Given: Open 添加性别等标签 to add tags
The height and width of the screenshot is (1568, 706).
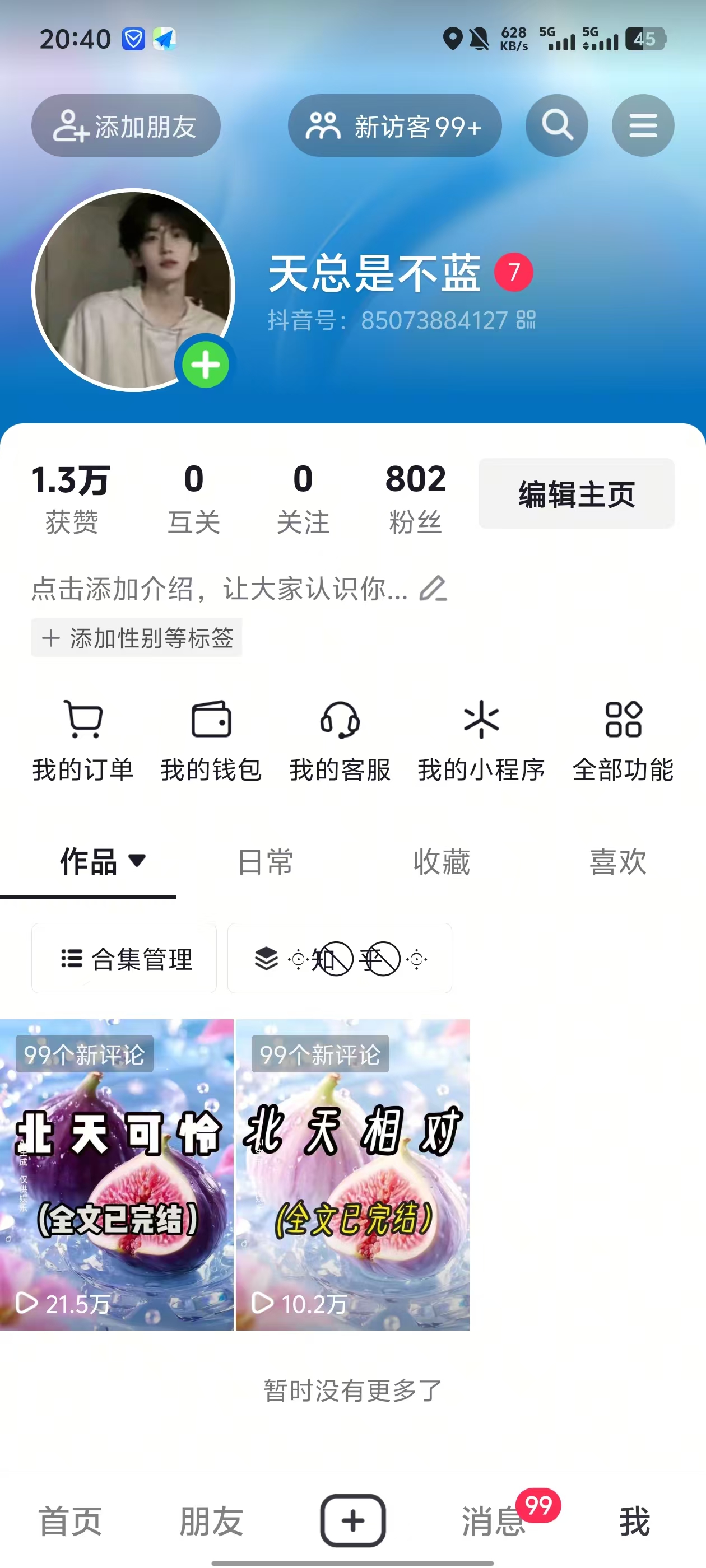Looking at the screenshot, I should pyautogui.click(x=136, y=638).
